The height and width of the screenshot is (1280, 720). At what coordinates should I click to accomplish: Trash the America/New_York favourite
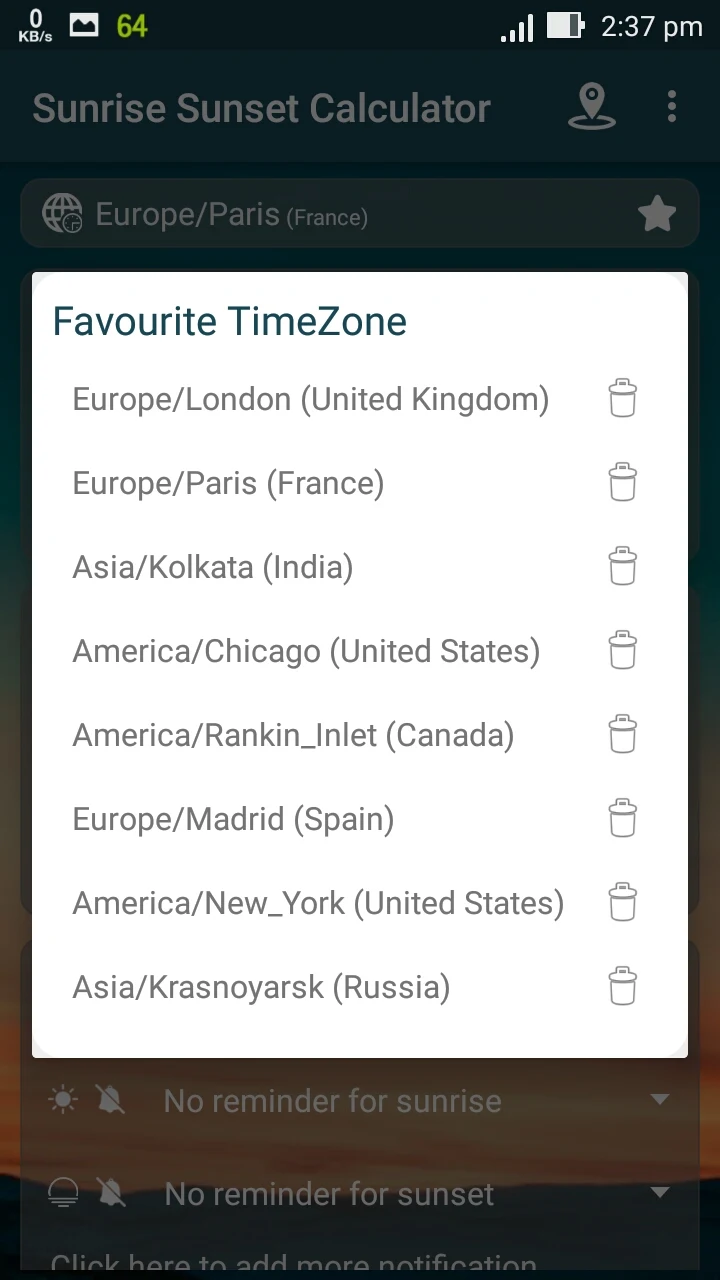(623, 903)
